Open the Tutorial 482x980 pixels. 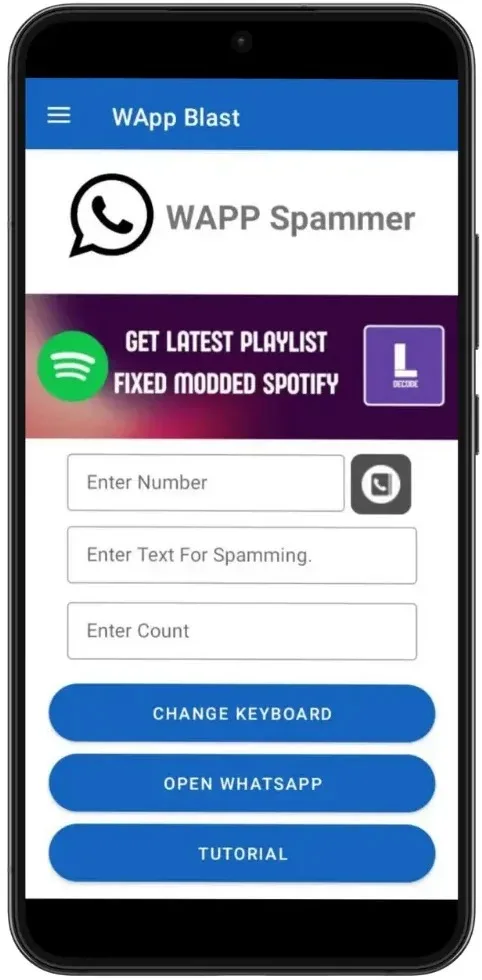[x=242, y=853]
